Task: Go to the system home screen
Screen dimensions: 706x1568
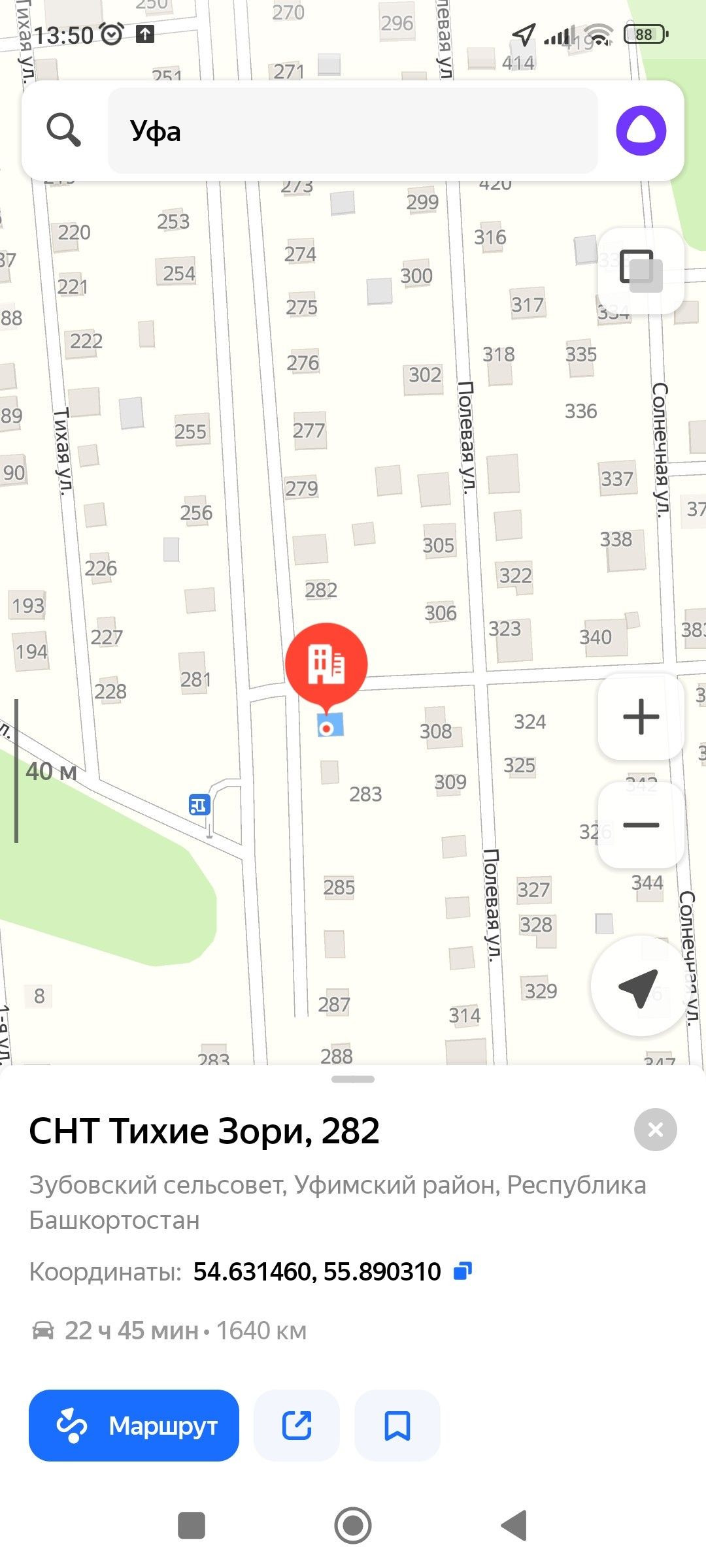Action: (353, 1526)
